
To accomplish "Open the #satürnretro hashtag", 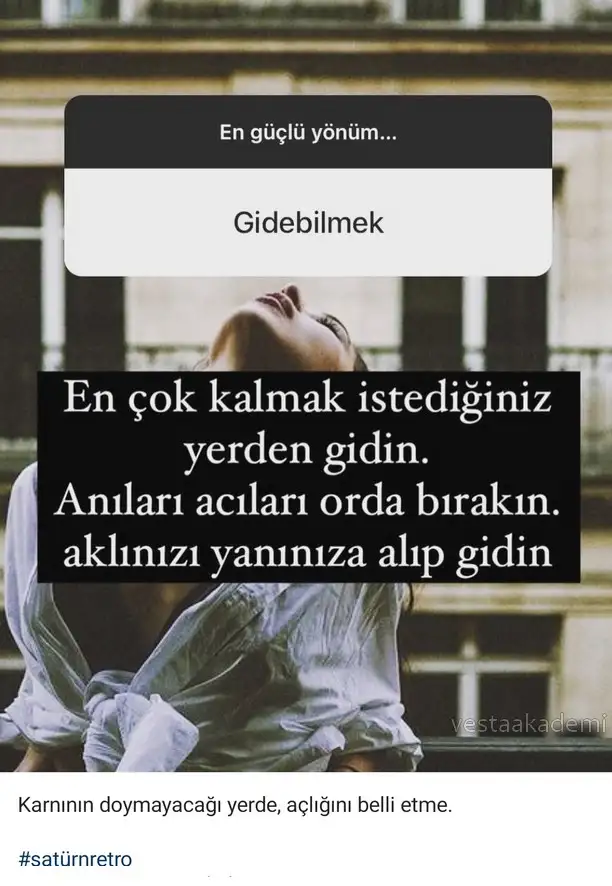I will (75, 859).
